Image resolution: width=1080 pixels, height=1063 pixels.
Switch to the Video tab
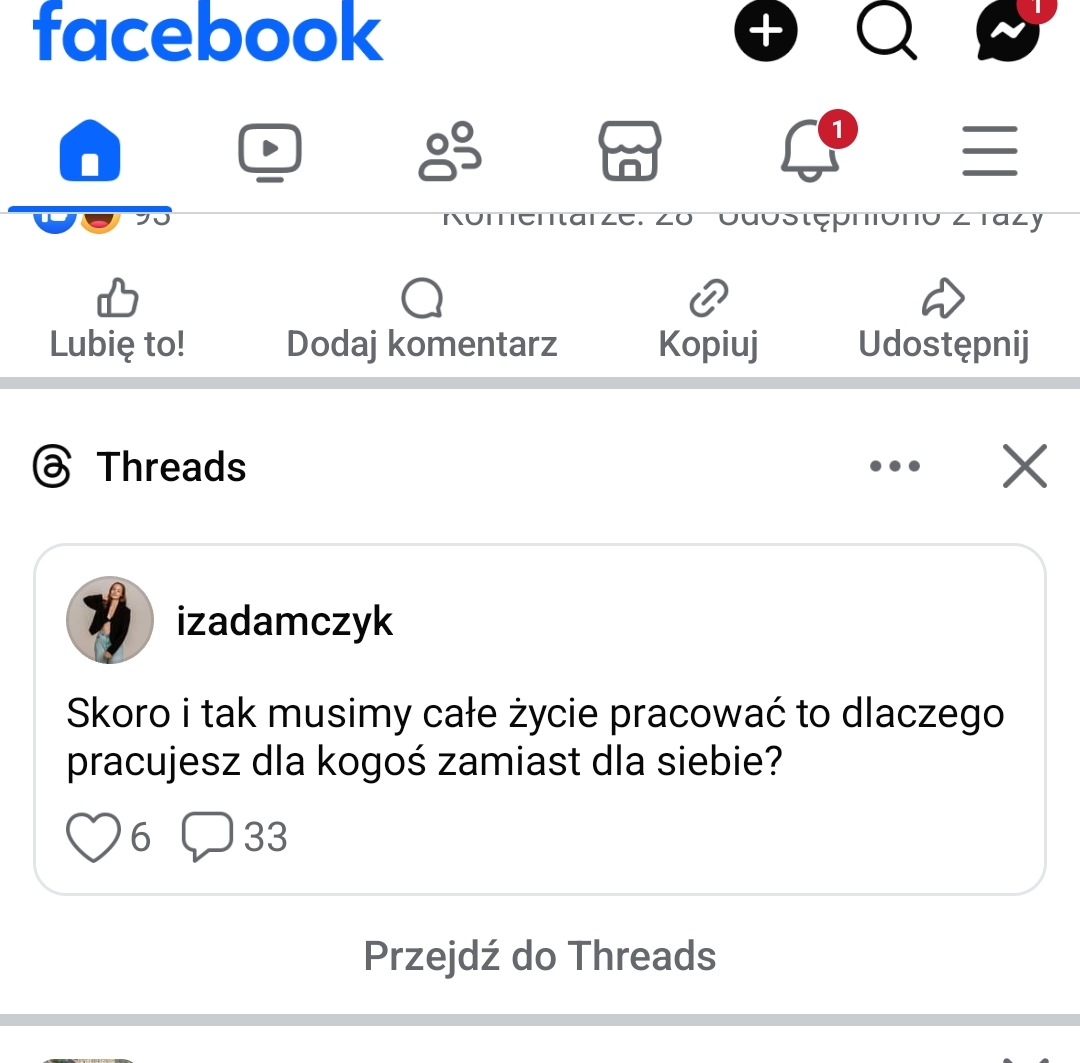pos(270,152)
